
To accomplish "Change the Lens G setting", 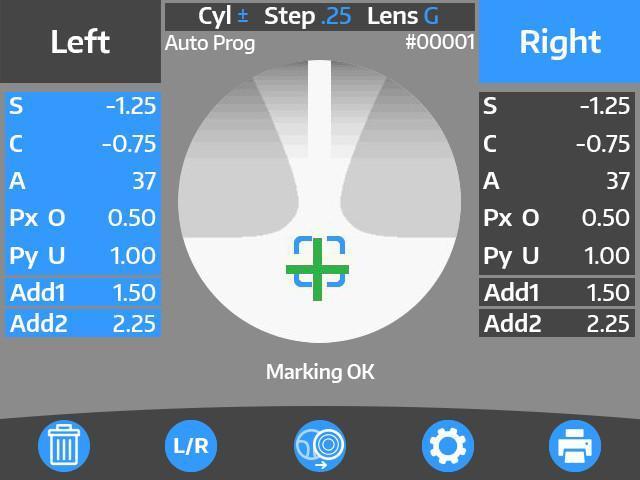I will tap(403, 16).
